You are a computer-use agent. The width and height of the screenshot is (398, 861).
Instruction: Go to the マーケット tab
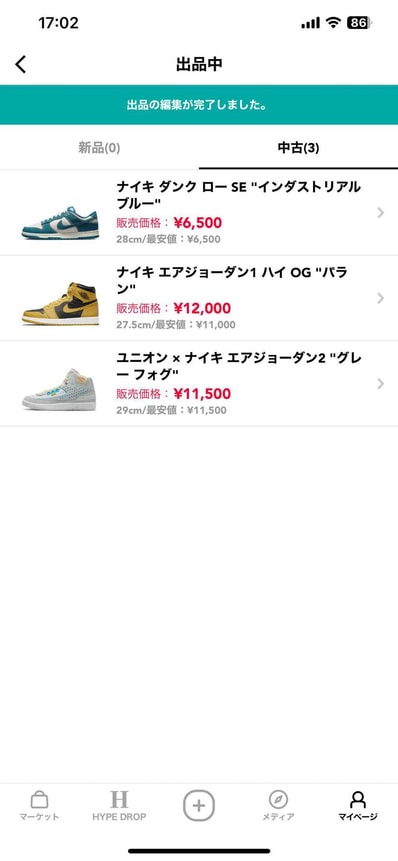pos(40,806)
